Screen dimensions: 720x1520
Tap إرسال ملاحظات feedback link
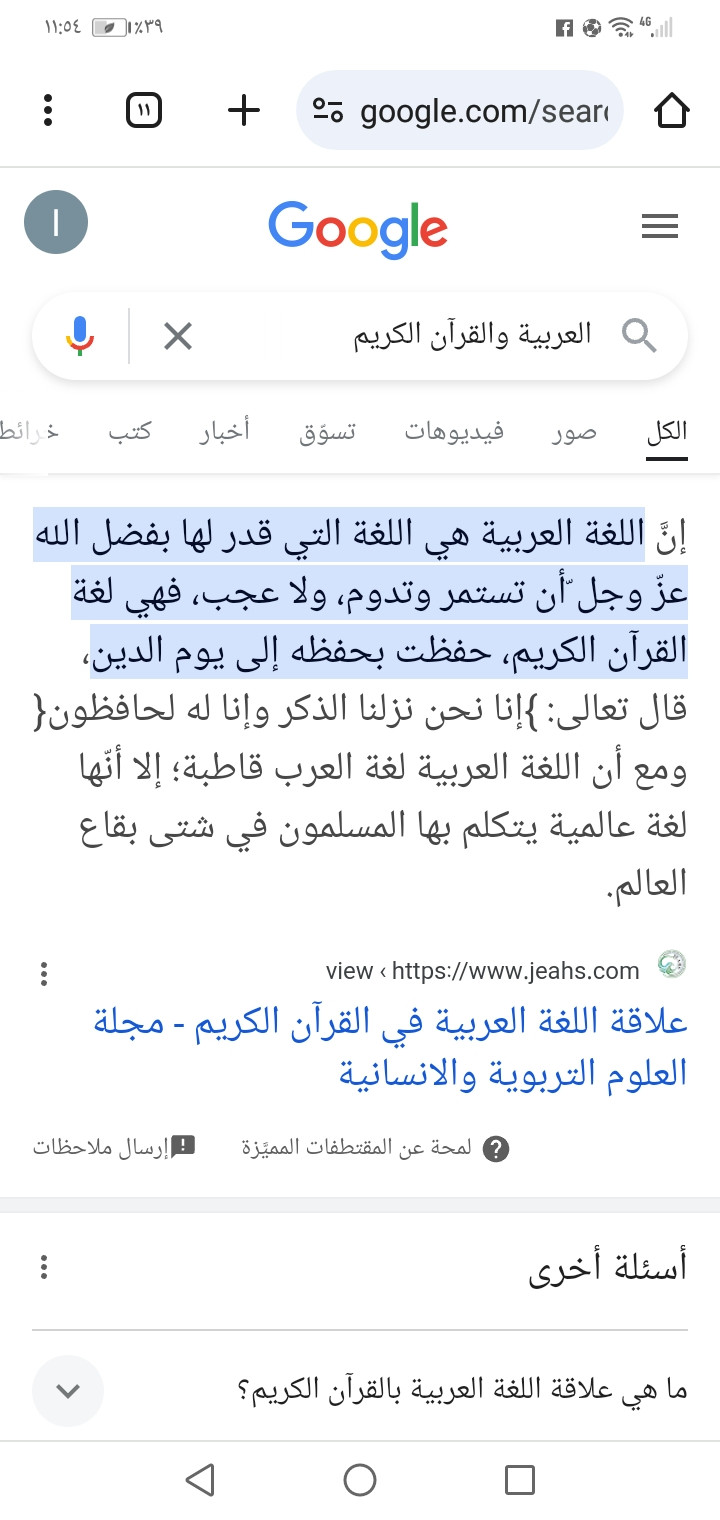point(114,1147)
